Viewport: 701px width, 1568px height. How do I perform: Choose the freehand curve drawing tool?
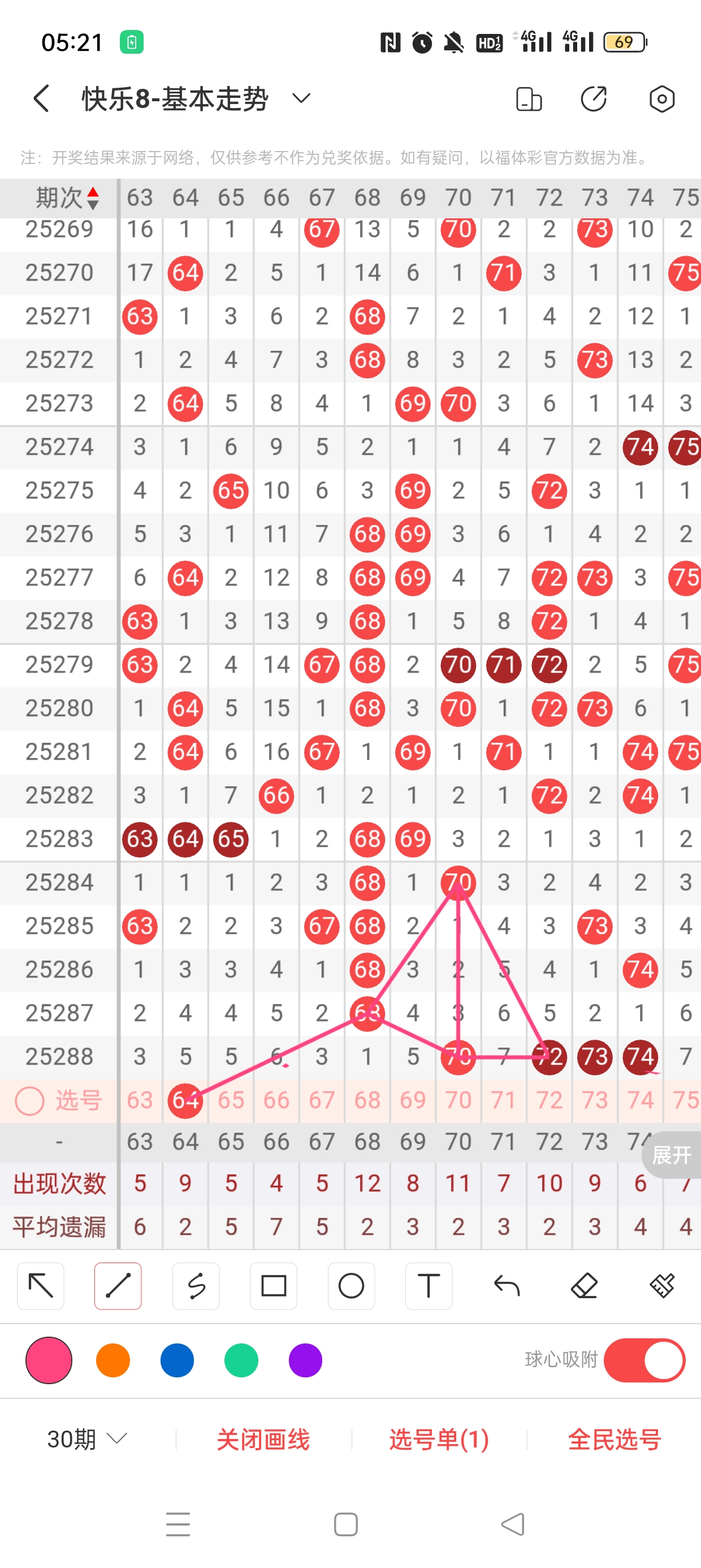coord(196,1286)
